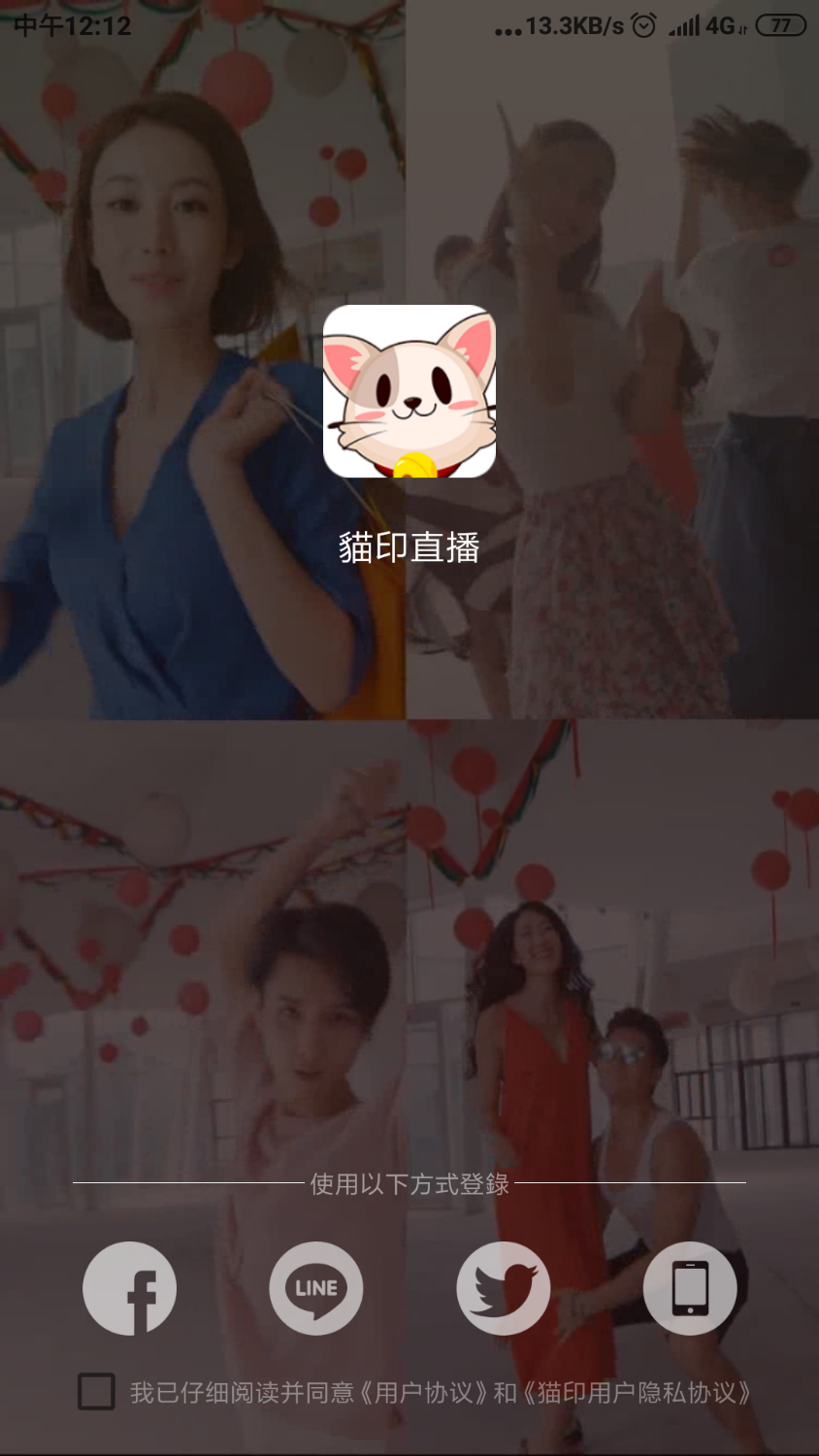Log in with Facebook
The width and height of the screenshot is (819, 1456).
(129, 1288)
